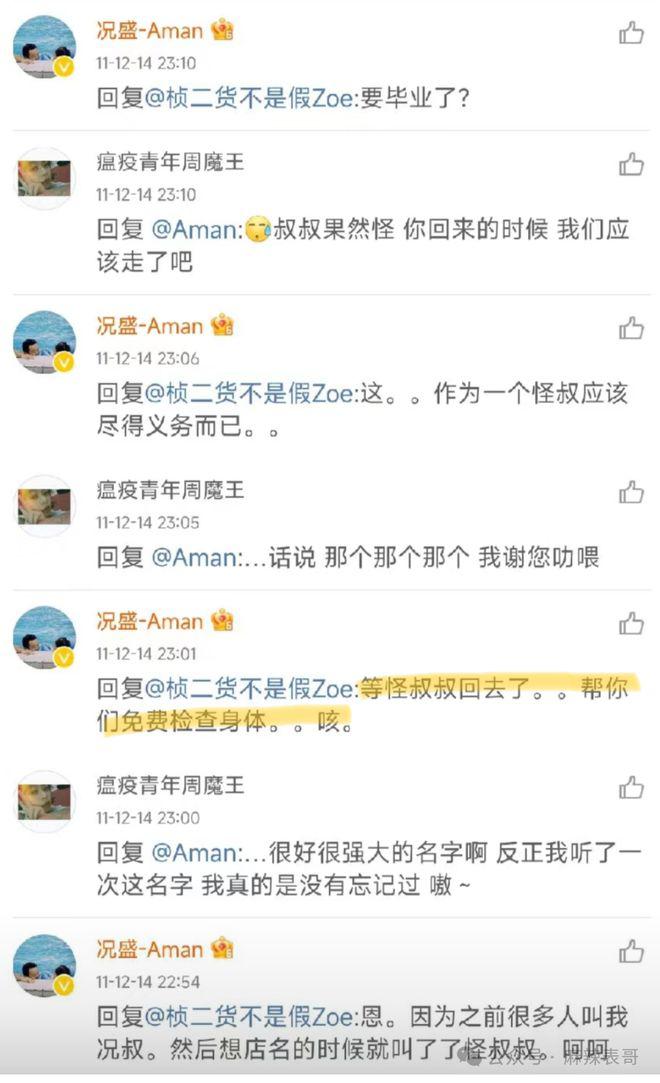Like 况盛-Aman's comment posted at 23:01

click(x=631, y=624)
